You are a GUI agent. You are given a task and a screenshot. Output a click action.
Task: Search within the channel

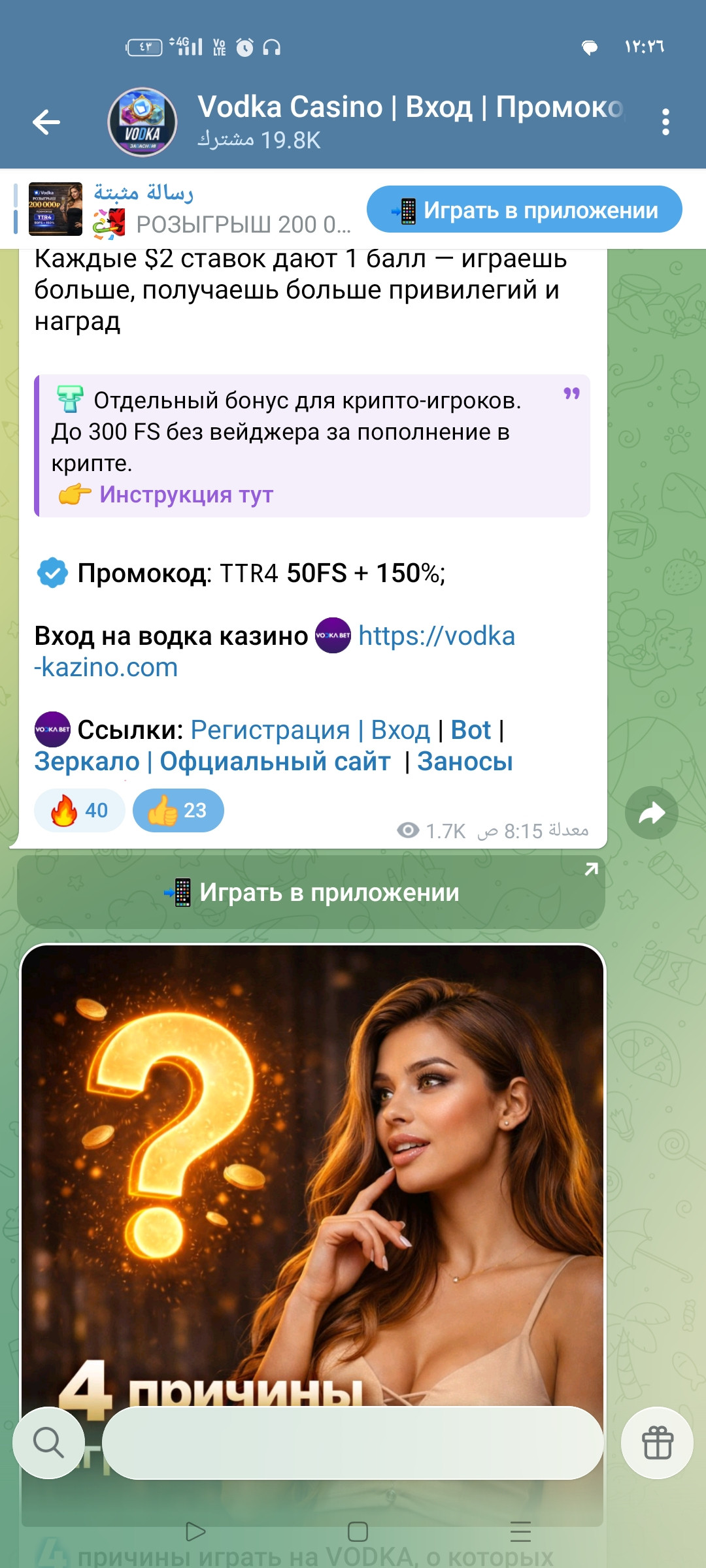[48, 1443]
